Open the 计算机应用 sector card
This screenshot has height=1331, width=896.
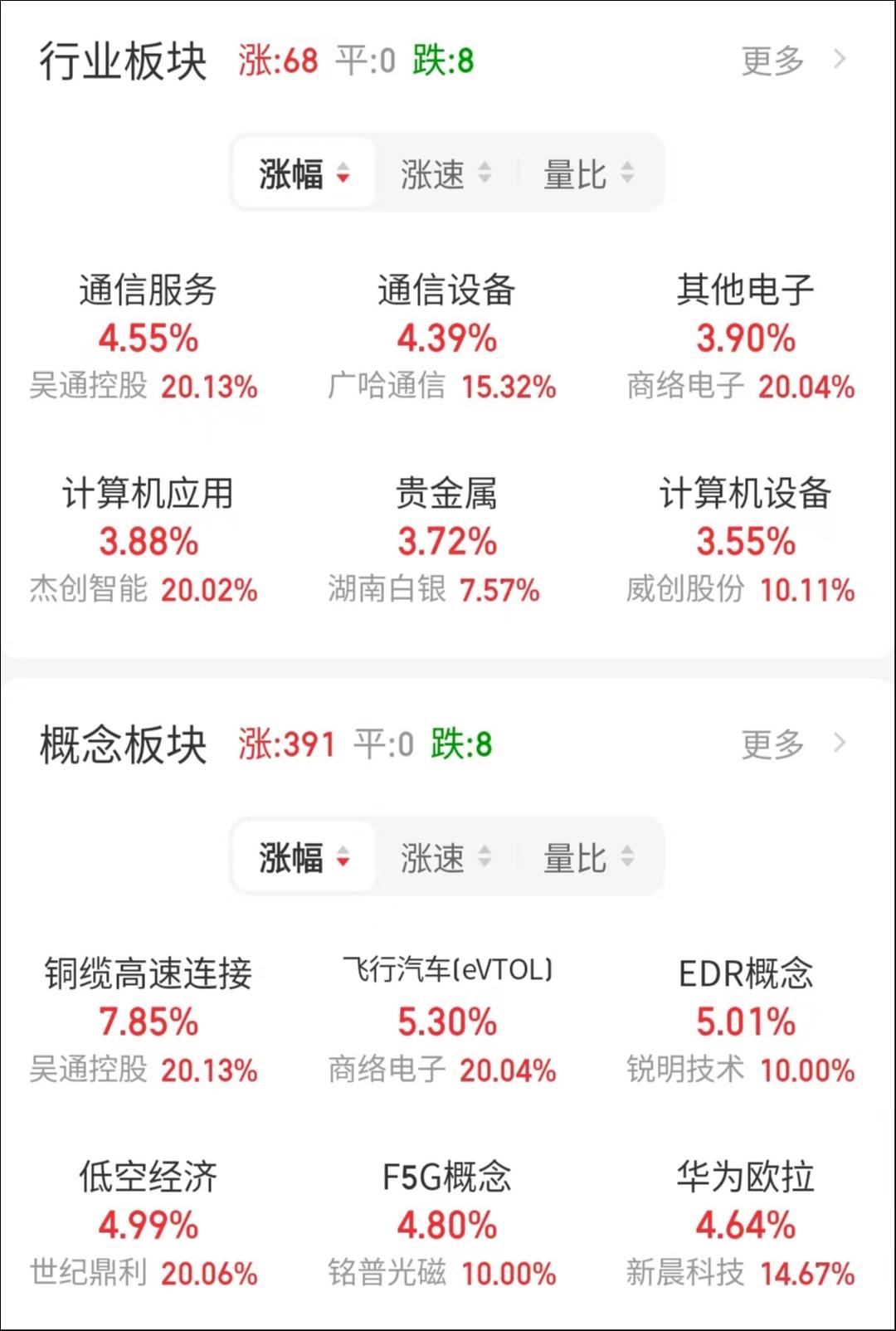point(148,539)
